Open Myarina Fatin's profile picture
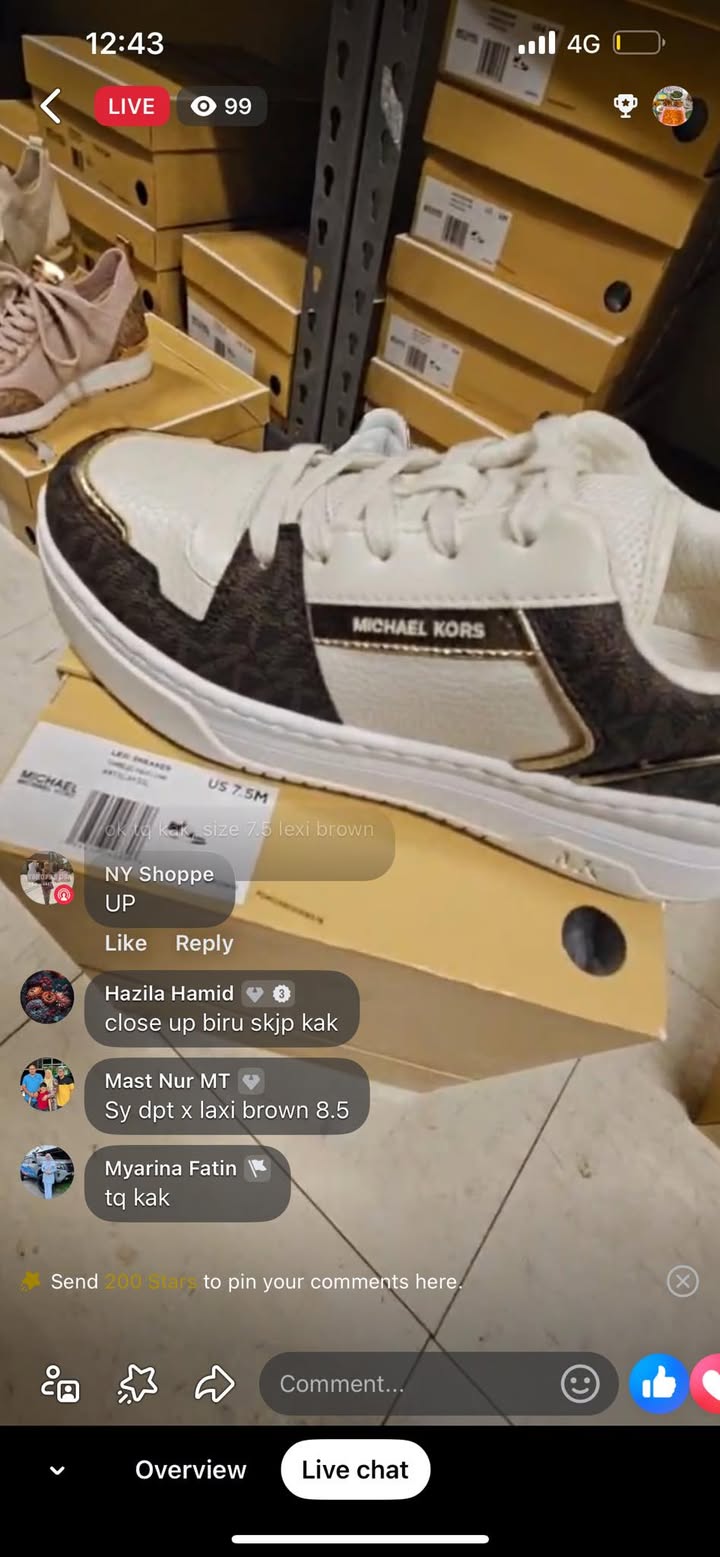The image size is (720, 1557). (x=47, y=1171)
